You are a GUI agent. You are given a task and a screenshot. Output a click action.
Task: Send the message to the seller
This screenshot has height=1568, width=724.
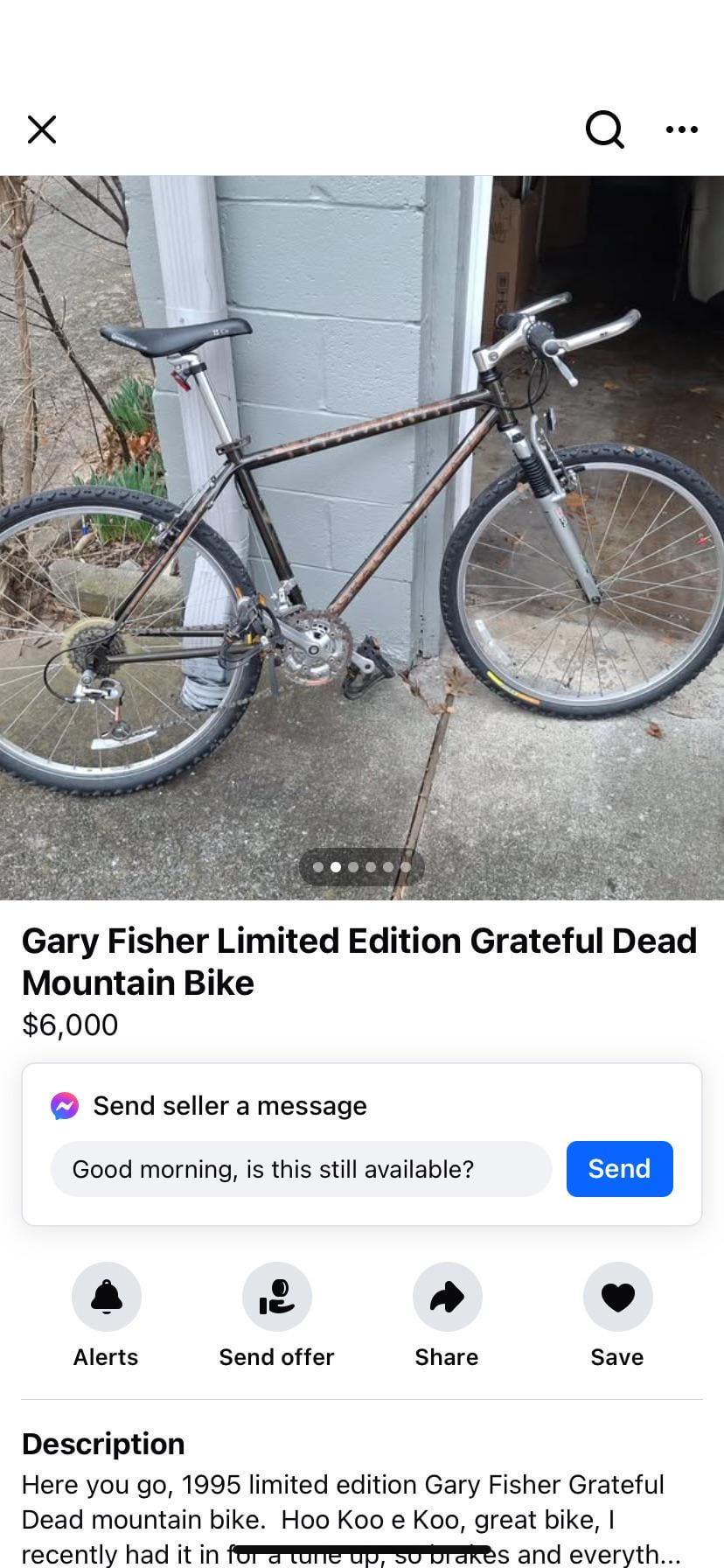619,1169
